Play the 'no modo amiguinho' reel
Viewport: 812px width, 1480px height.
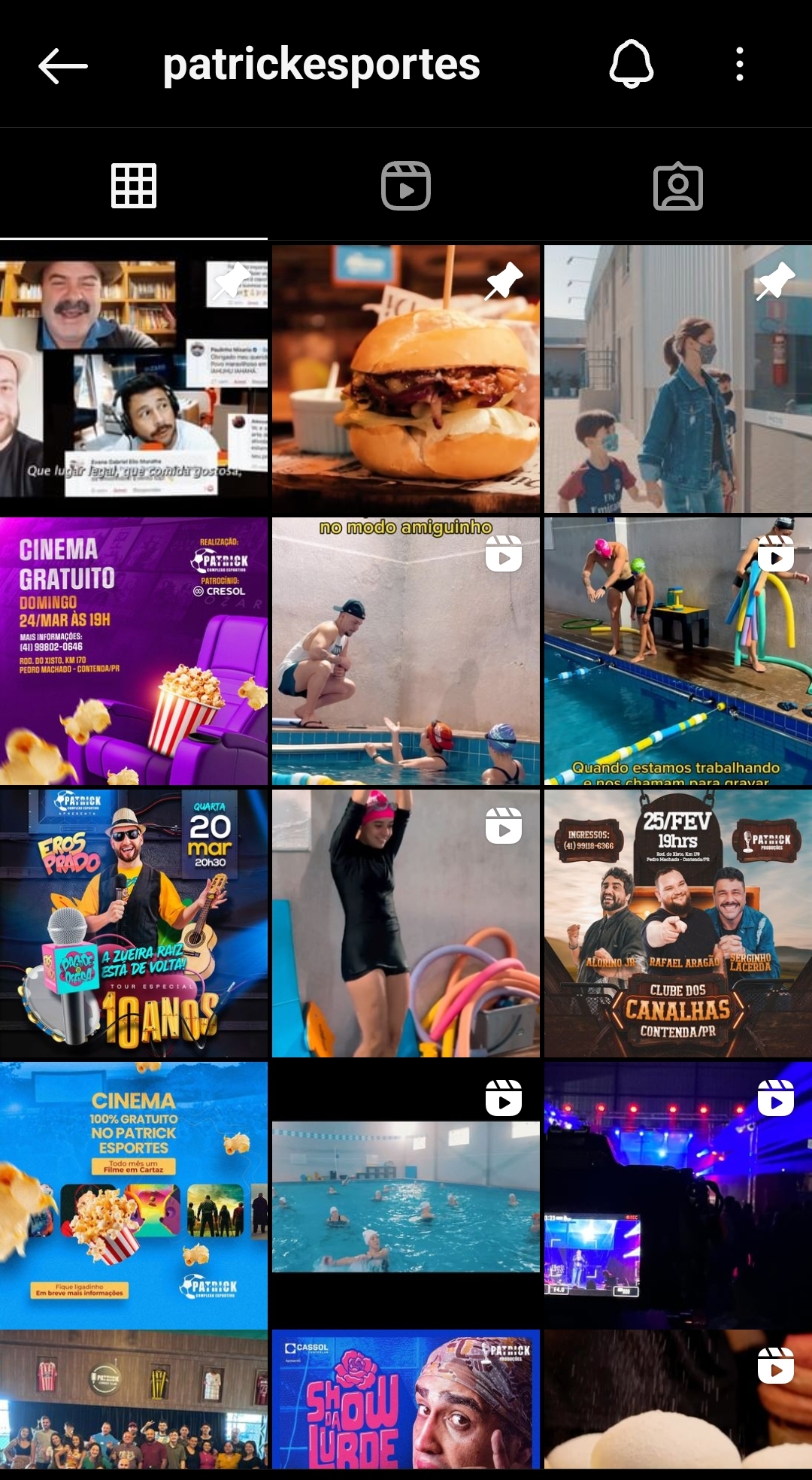click(406, 651)
